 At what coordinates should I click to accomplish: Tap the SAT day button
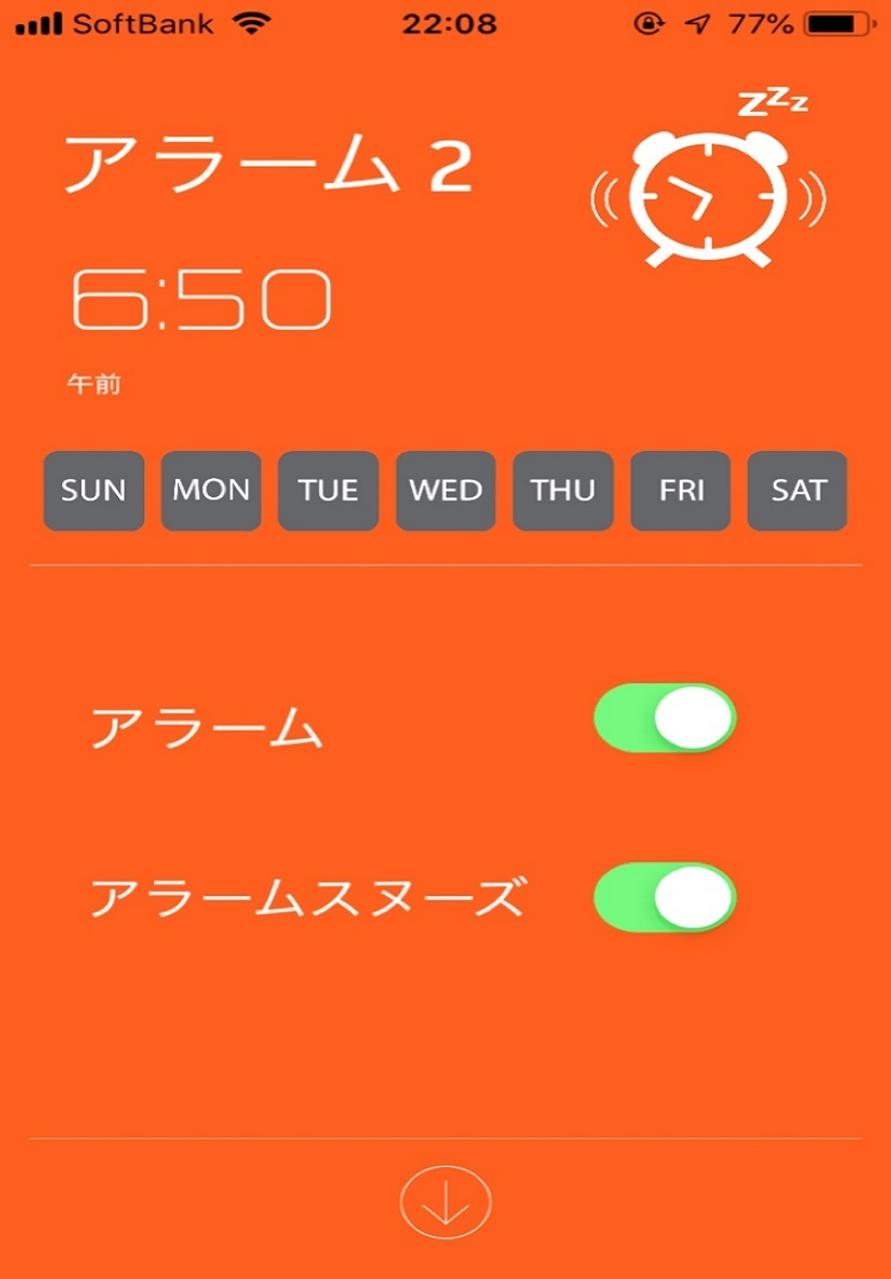click(x=797, y=491)
